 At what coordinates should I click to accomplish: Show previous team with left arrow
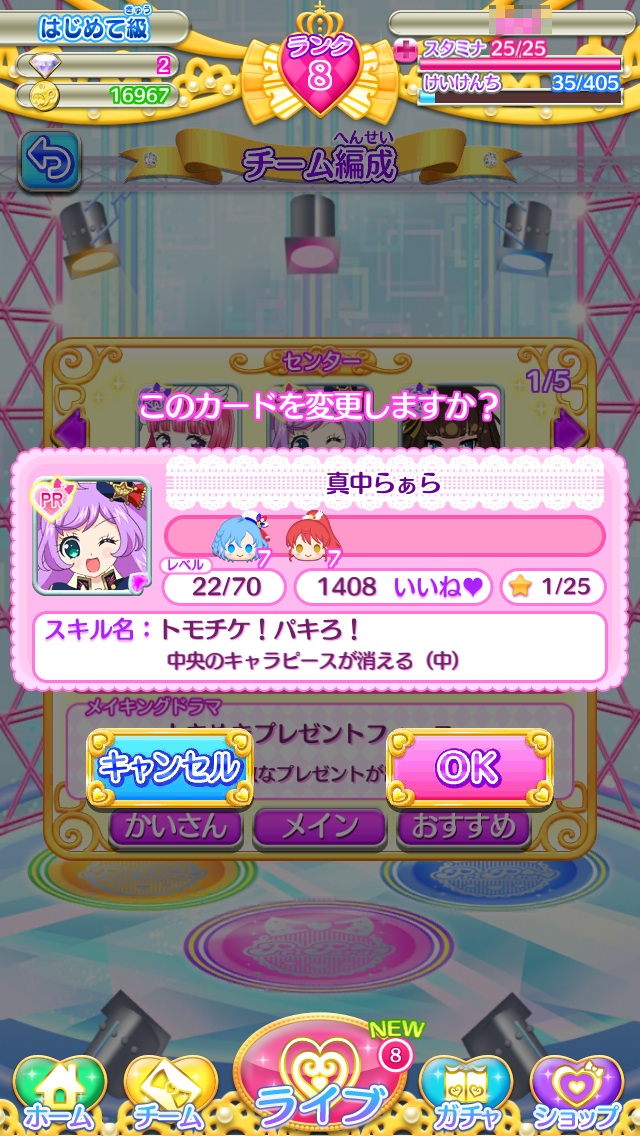68,432
